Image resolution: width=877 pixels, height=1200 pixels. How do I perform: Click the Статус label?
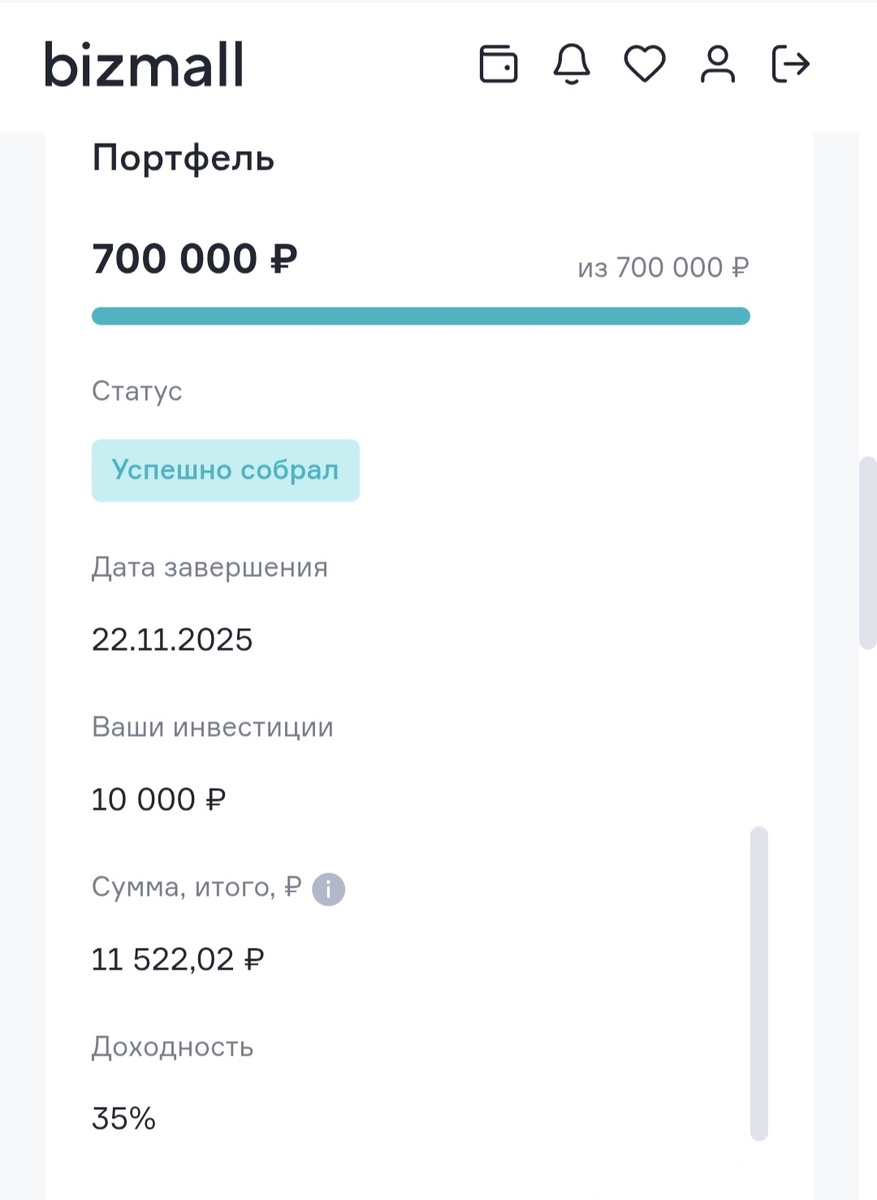[x=136, y=391]
